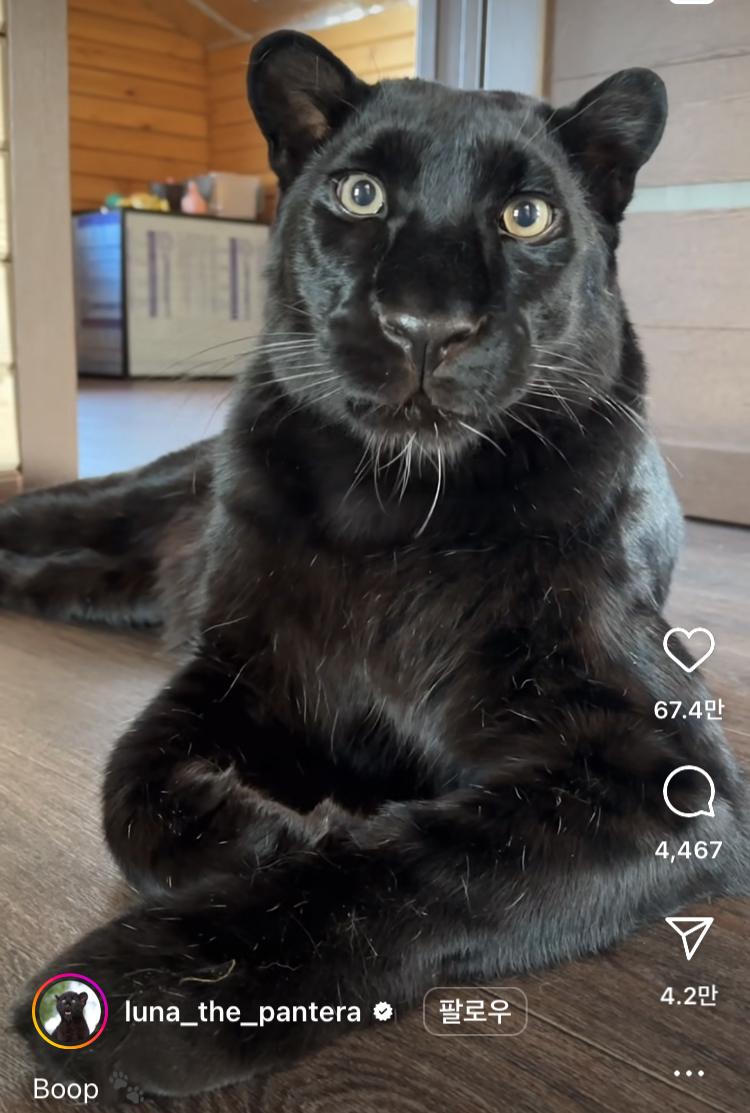Viewport: 750px width, 1113px height.
Task: Open the luna_the_pantera username link
Action: (x=242, y=1012)
